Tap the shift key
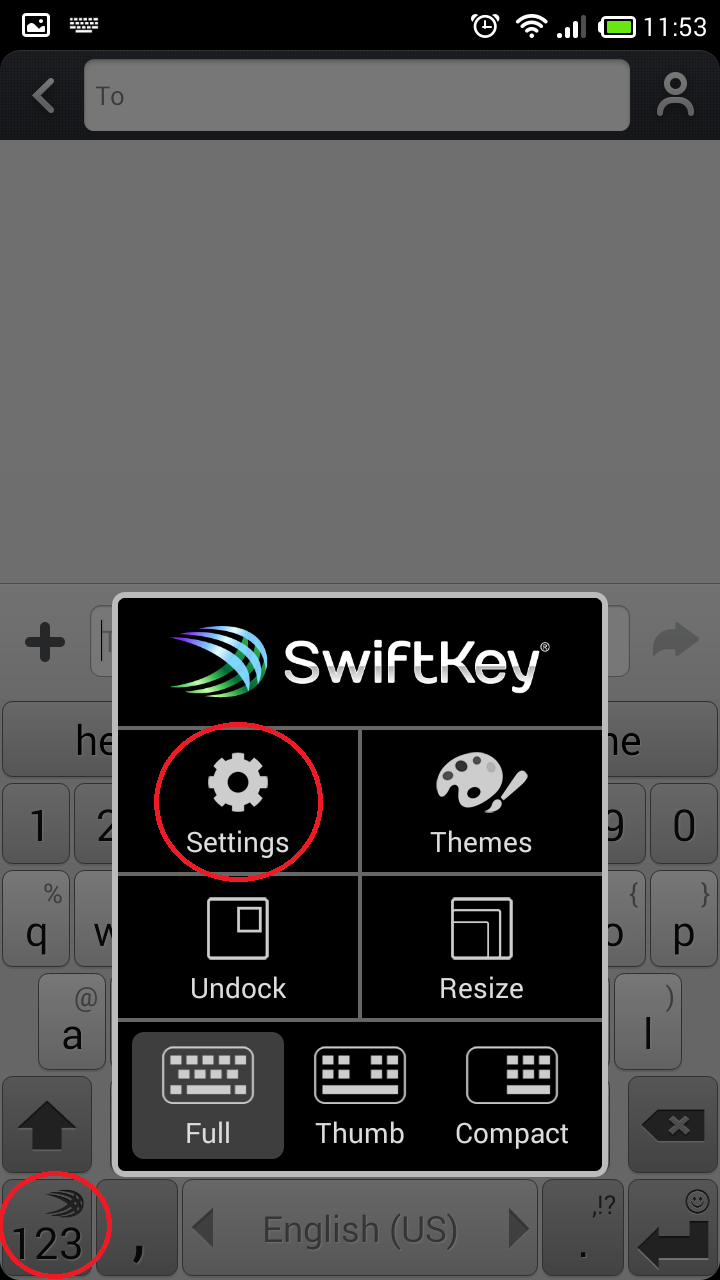 47,1125
